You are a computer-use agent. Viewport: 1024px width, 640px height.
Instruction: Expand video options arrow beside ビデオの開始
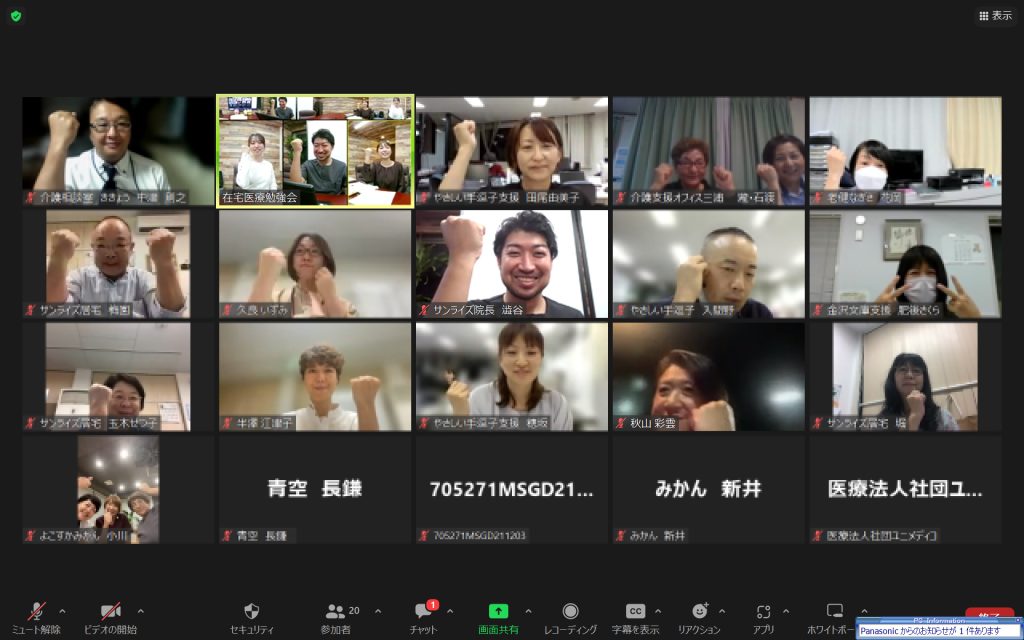pos(140,610)
